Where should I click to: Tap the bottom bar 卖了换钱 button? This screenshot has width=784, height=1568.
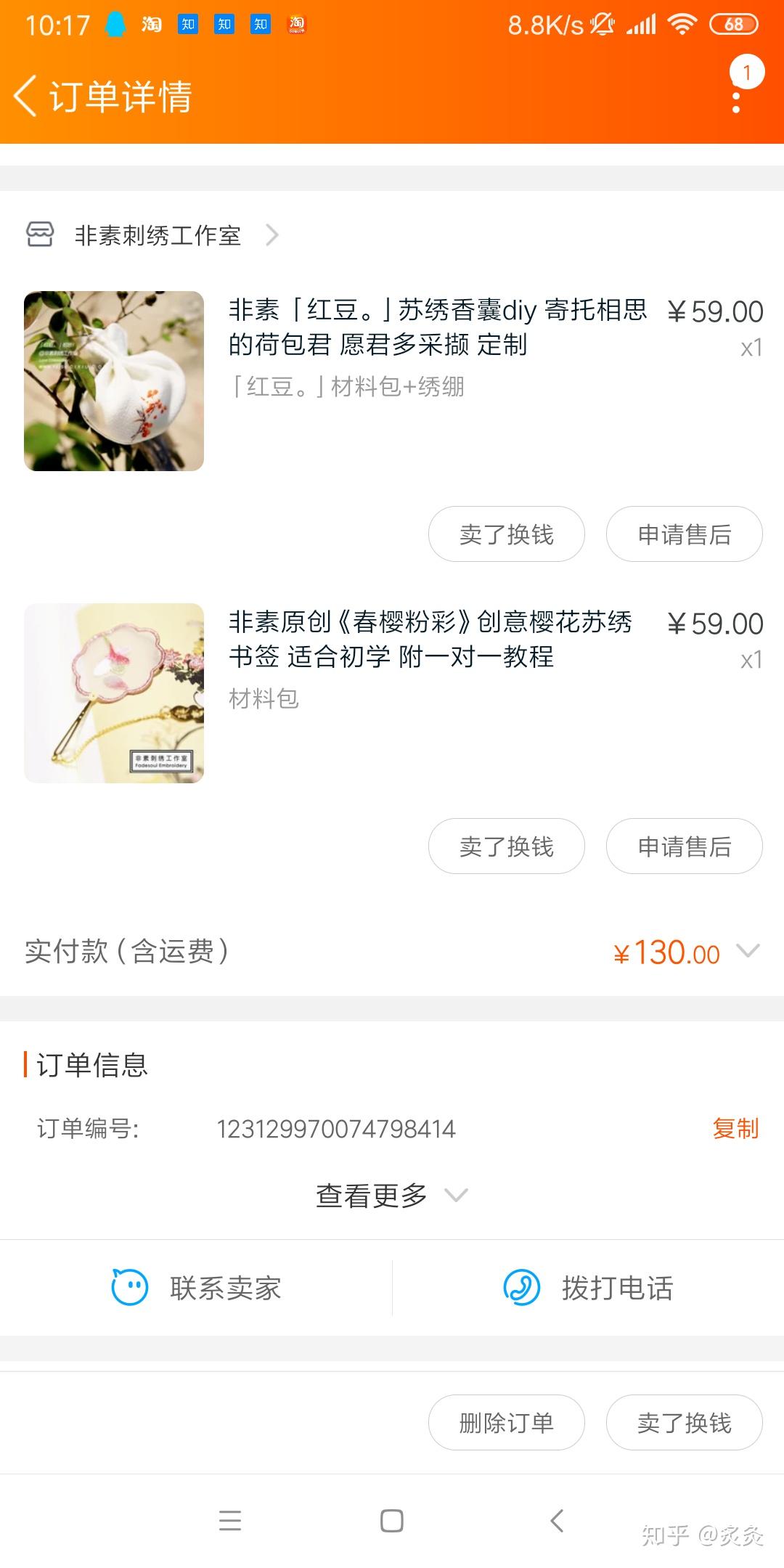tap(684, 1423)
